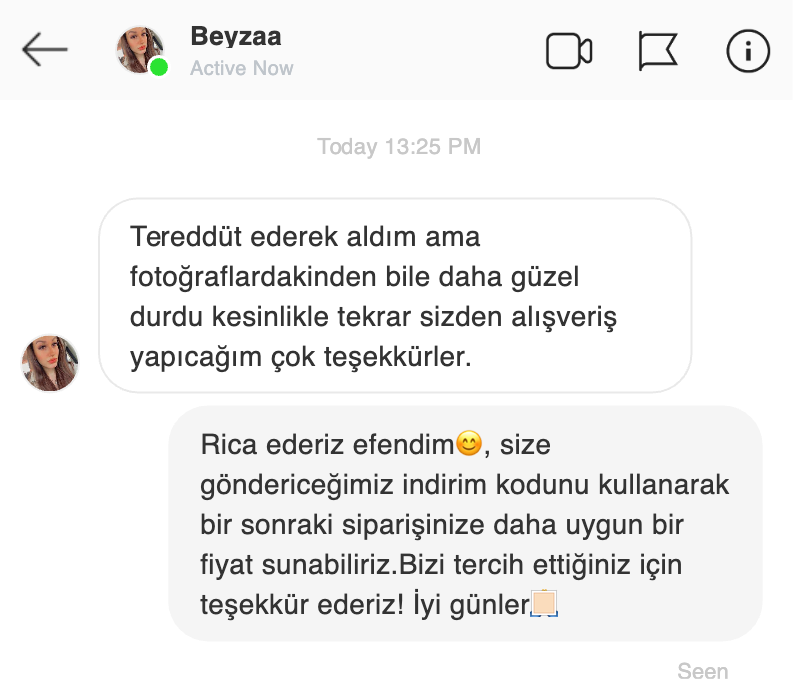The height and width of the screenshot is (680, 794).
Task: Go back from Beyzaa's chat
Action: [x=45, y=50]
